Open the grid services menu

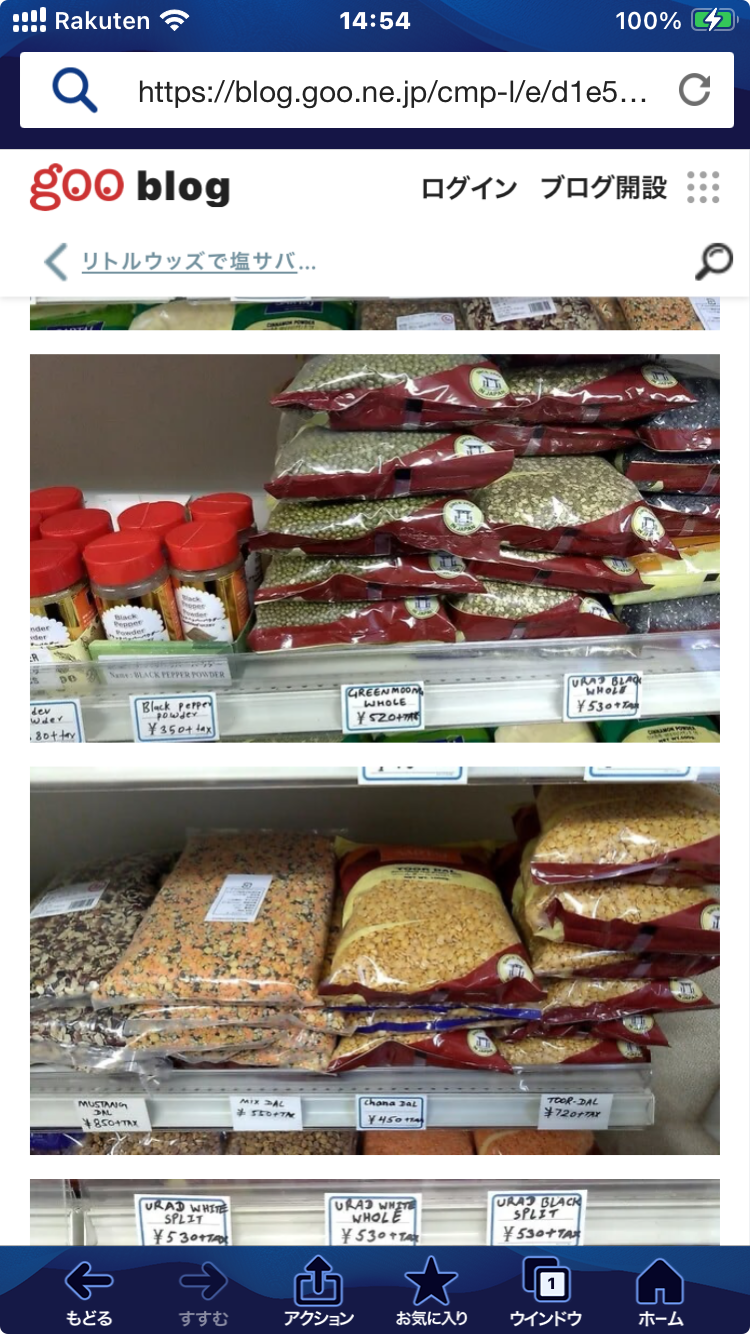coord(703,188)
